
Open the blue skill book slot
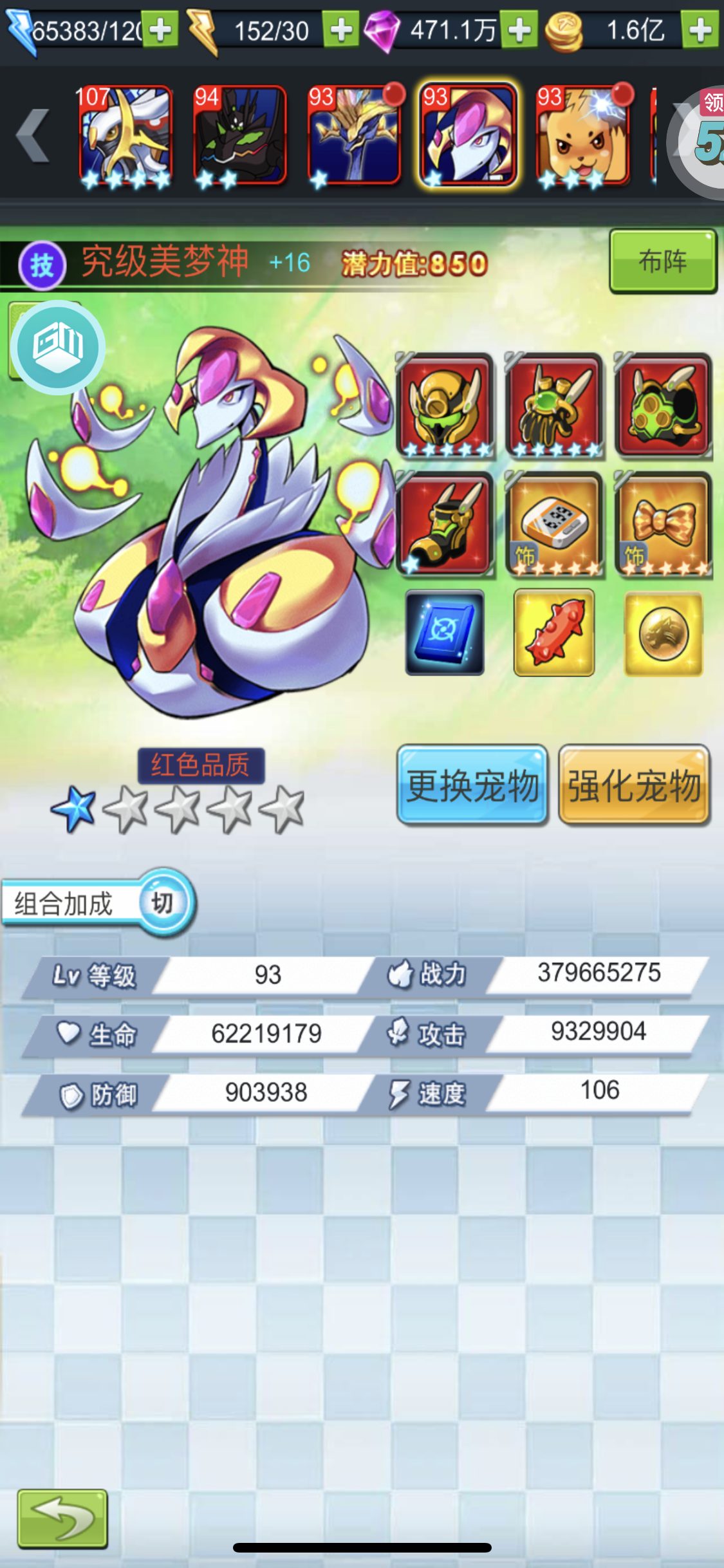tap(445, 633)
